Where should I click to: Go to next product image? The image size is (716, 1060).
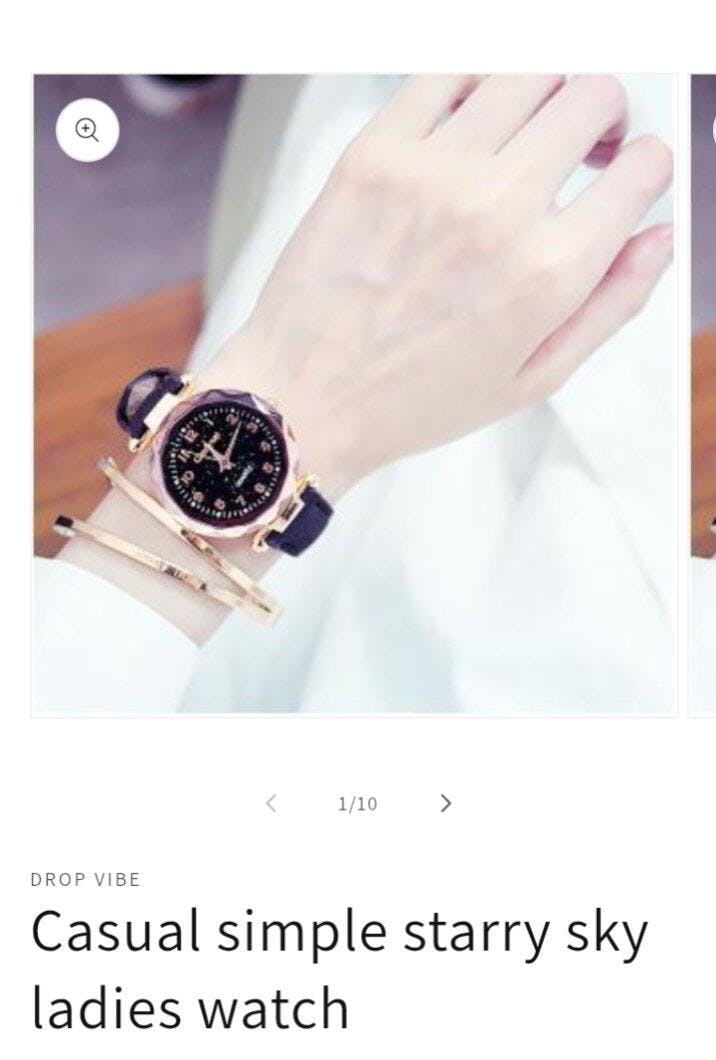(x=446, y=803)
